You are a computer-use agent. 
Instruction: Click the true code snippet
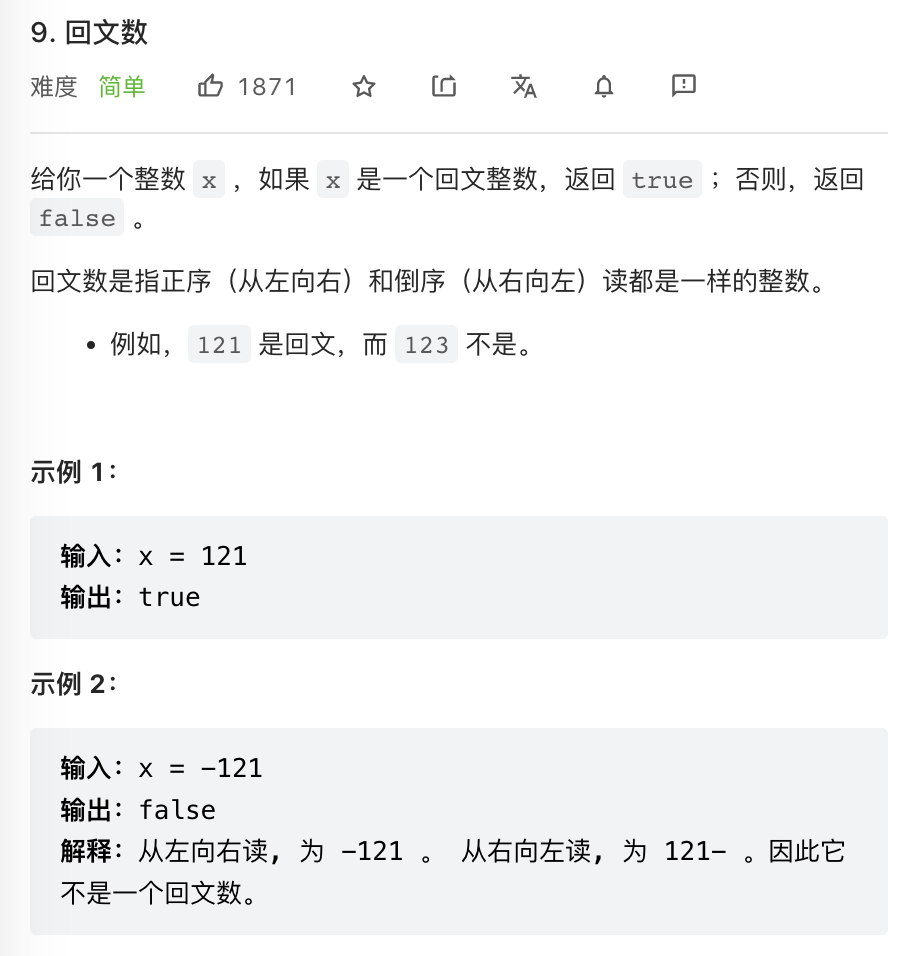coord(662,179)
